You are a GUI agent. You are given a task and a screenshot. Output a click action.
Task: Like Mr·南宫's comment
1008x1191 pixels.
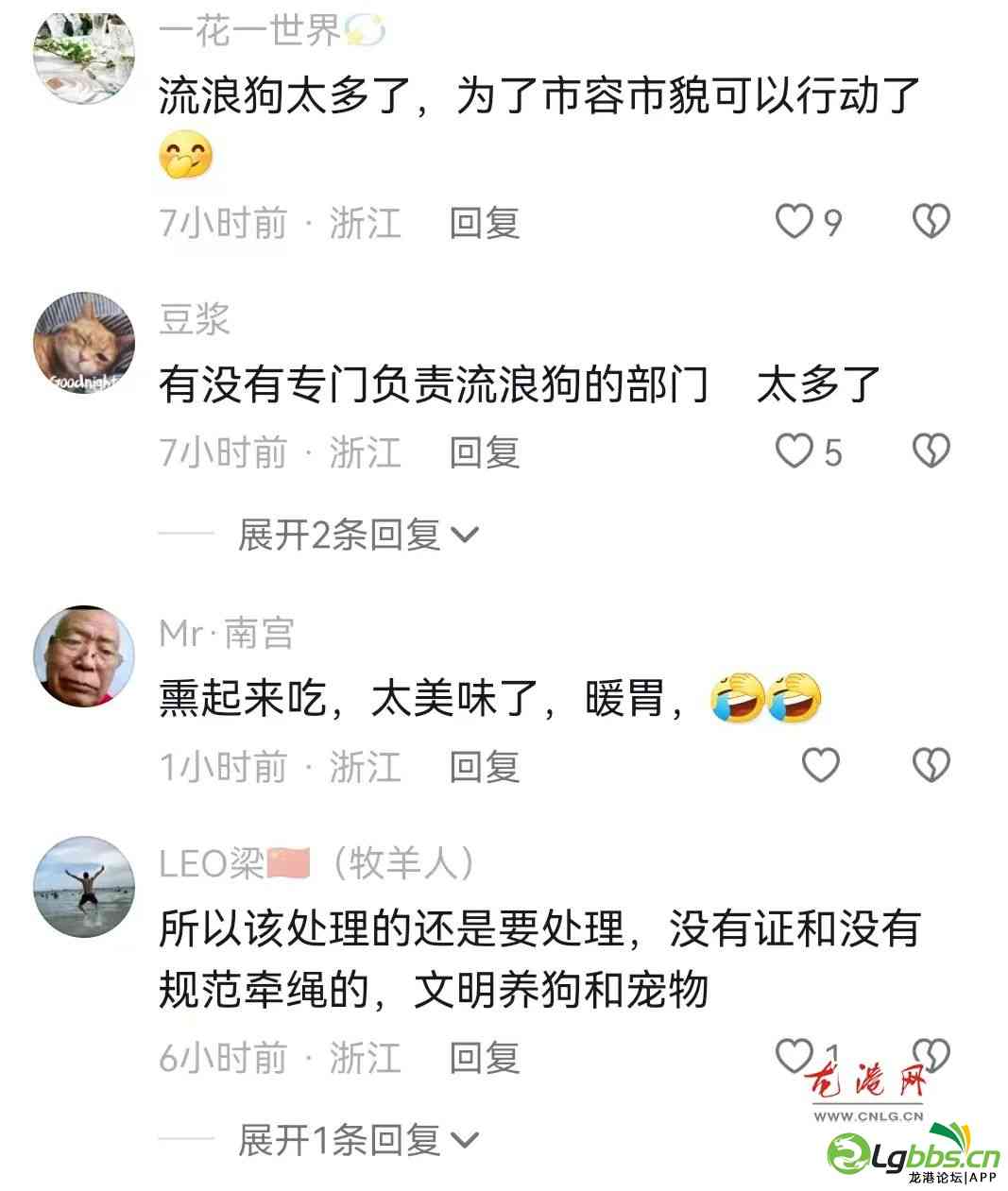tap(820, 765)
